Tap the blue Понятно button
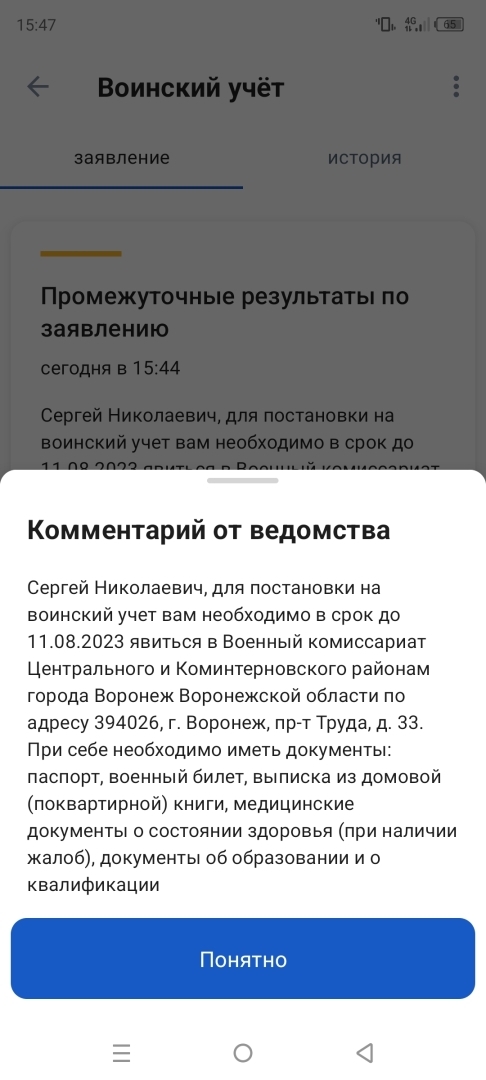This screenshot has height=1080, width=486. [x=243, y=959]
